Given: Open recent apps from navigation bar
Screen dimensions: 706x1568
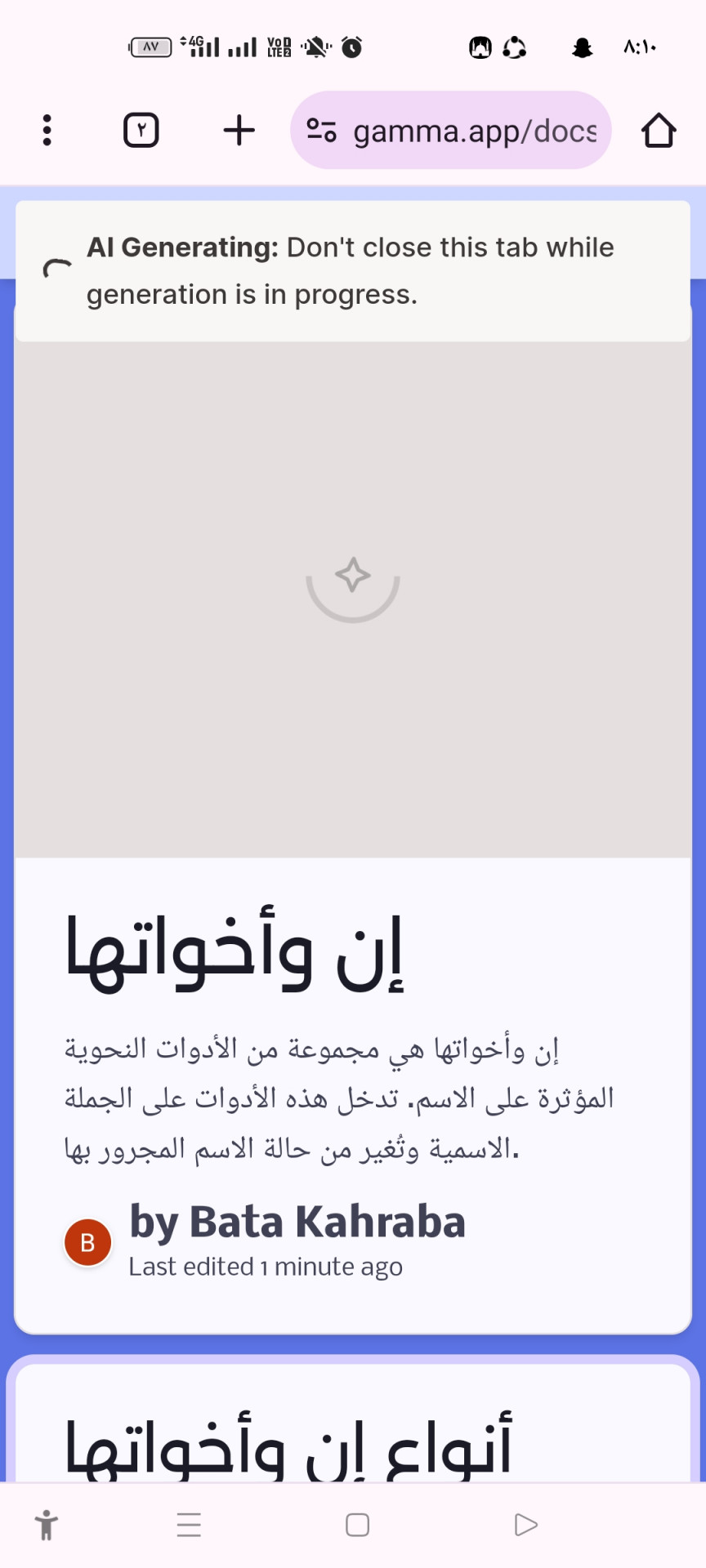Looking at the screenshot, I should click(189, 1525).
